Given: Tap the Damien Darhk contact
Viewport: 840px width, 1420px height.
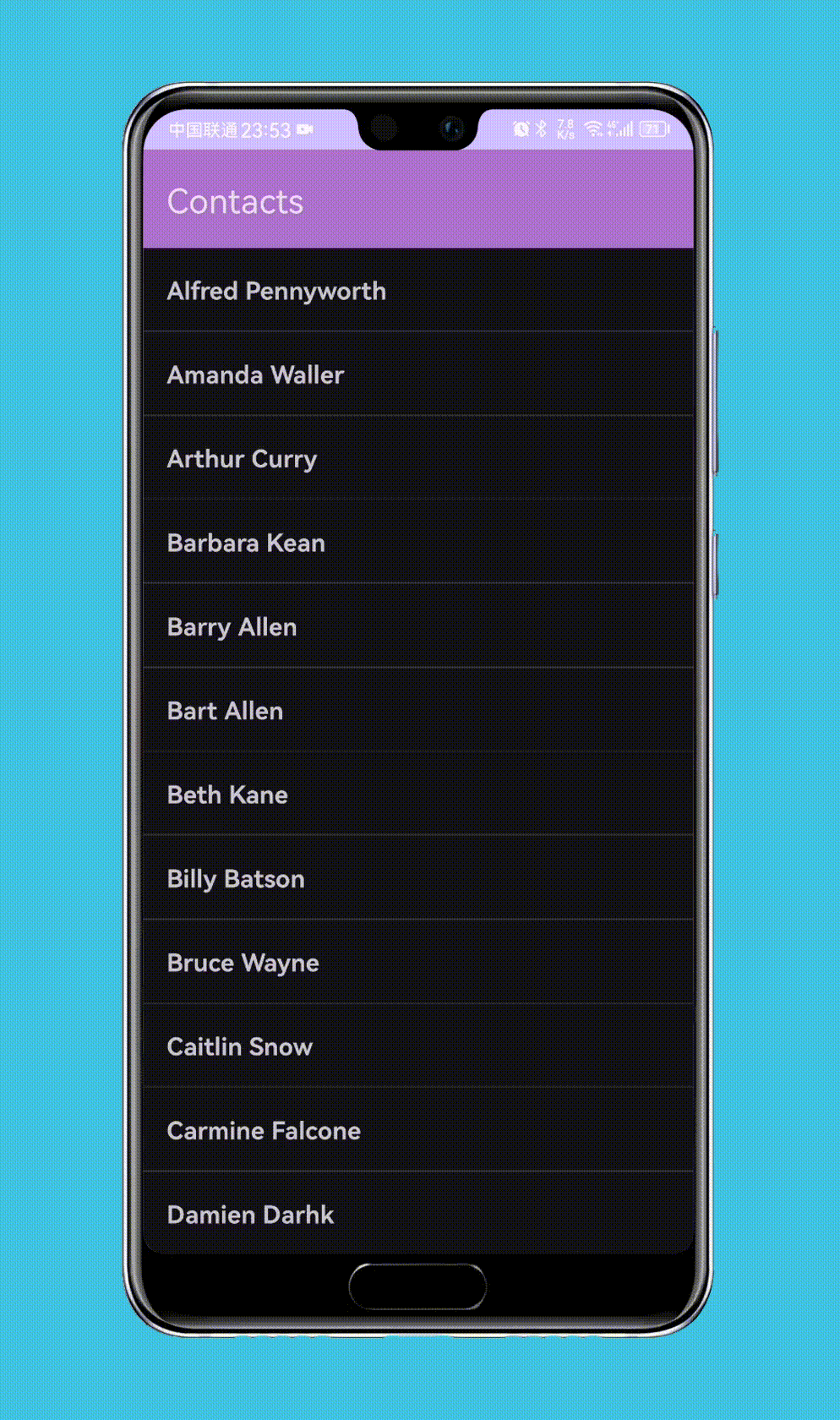Looking at the screenshot, I should [x=418, y=1213].
